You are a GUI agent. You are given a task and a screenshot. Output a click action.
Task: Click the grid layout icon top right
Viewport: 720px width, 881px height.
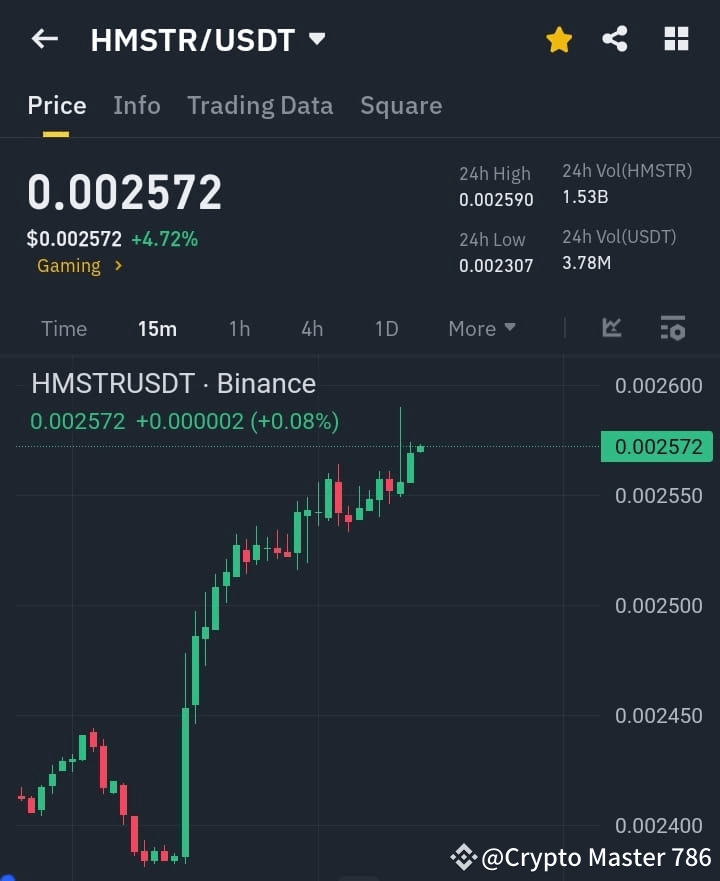coord(676,39)
